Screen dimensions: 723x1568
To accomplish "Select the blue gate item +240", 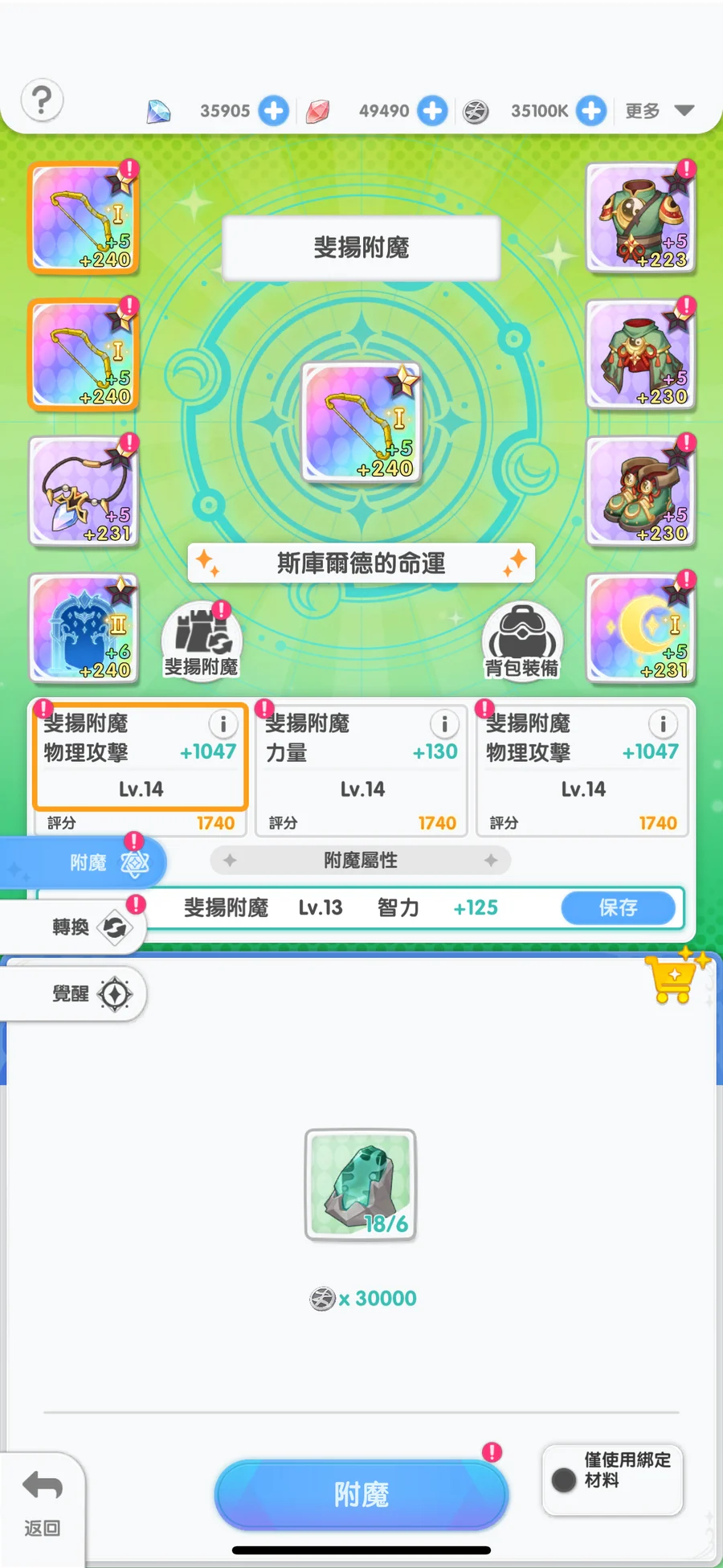I will coord(84,628).
